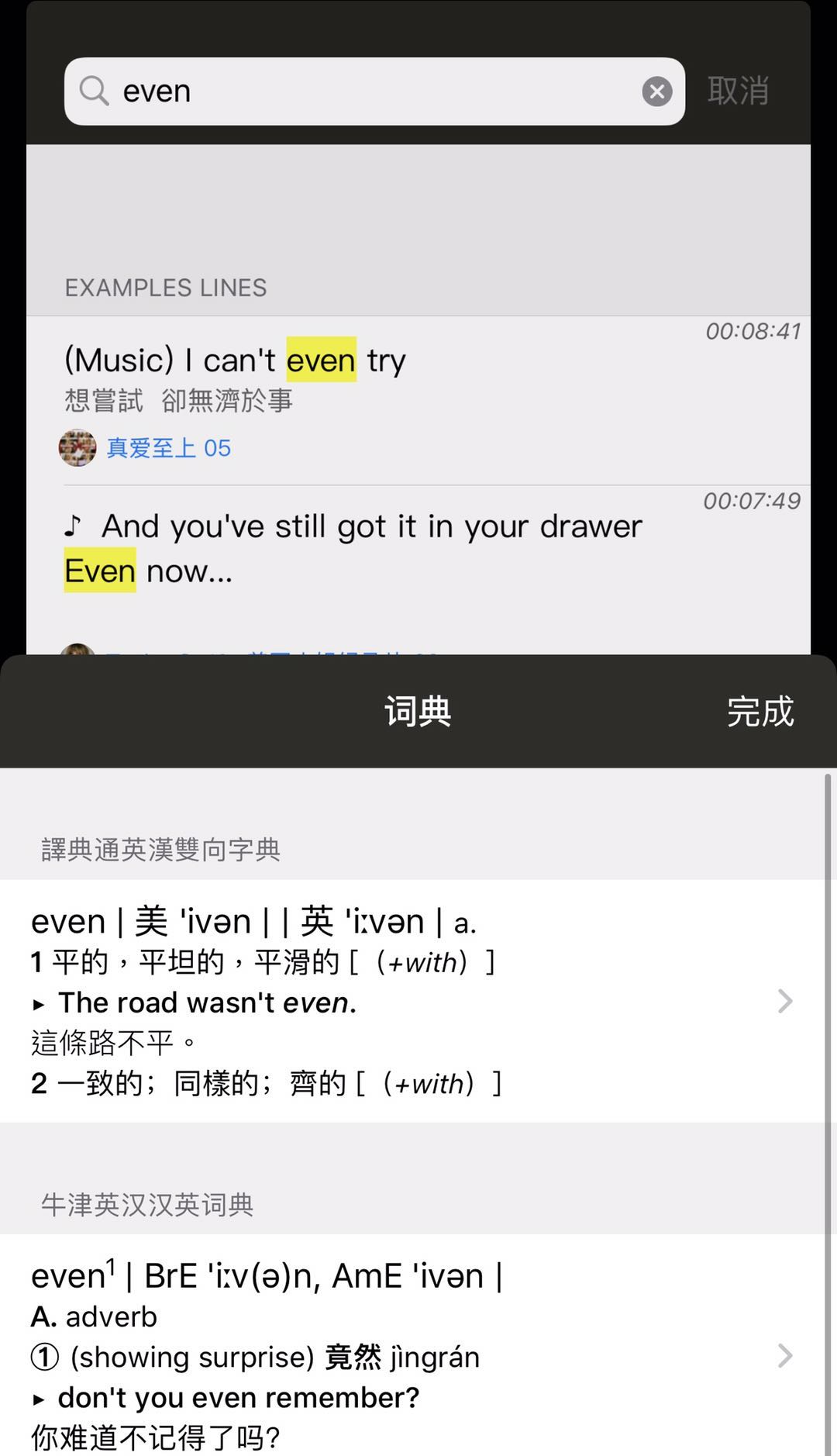Tap the search field containing "even"

(x=374, y=91)
